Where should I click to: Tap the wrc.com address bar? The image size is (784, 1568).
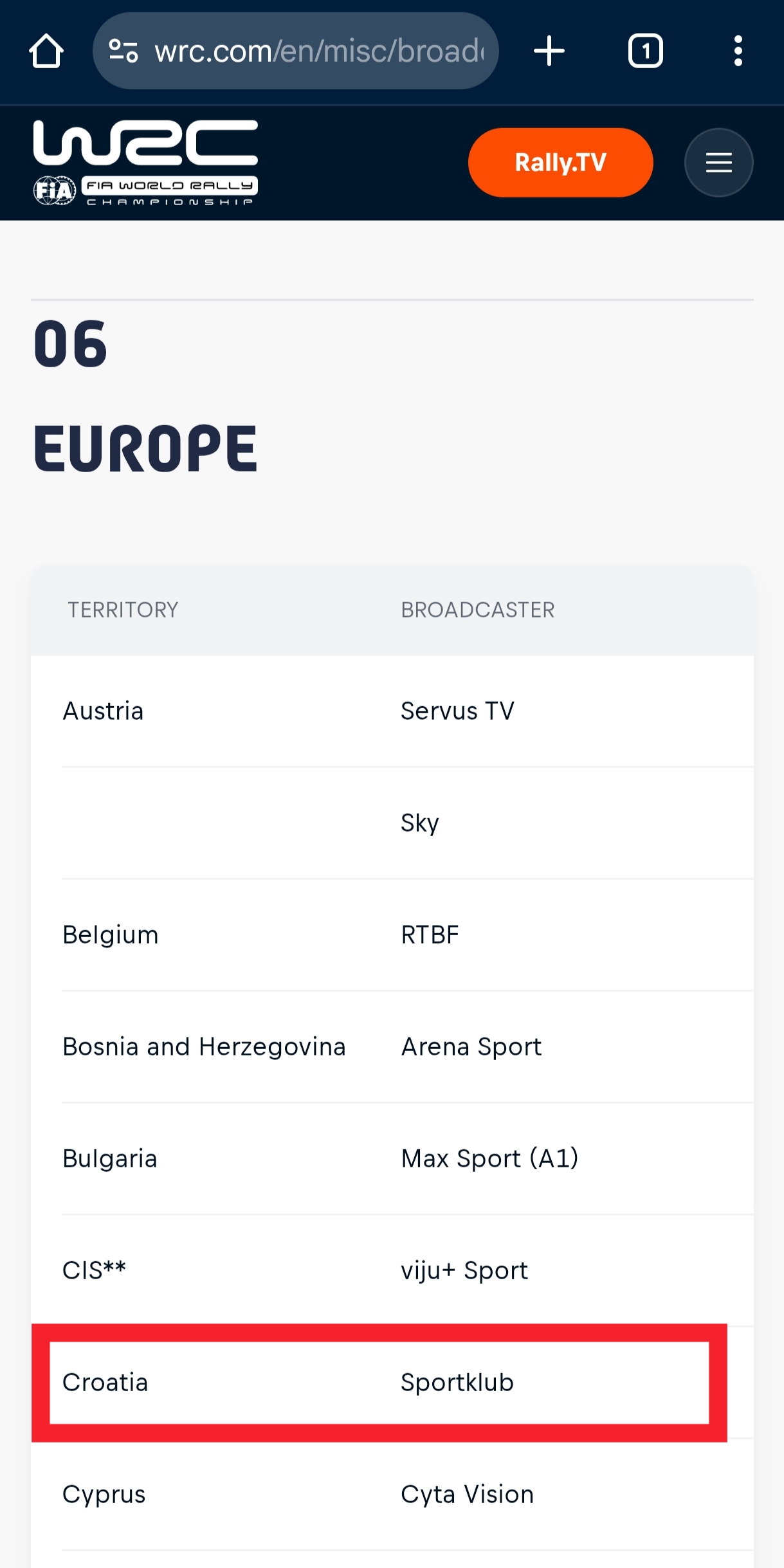tap(318, 51)
